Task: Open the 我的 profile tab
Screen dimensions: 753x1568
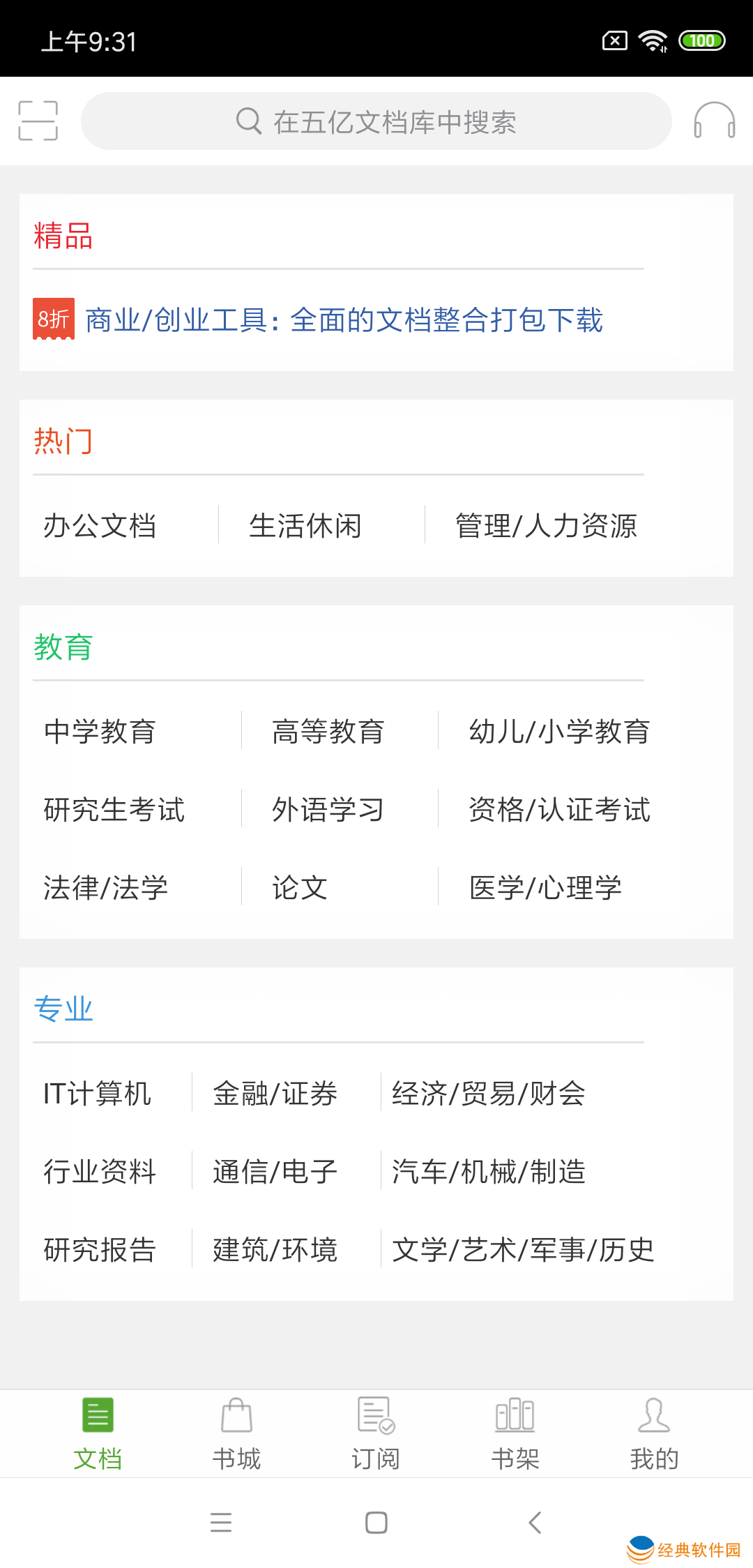Action: pyautogui.click(x=654, y=1433)
